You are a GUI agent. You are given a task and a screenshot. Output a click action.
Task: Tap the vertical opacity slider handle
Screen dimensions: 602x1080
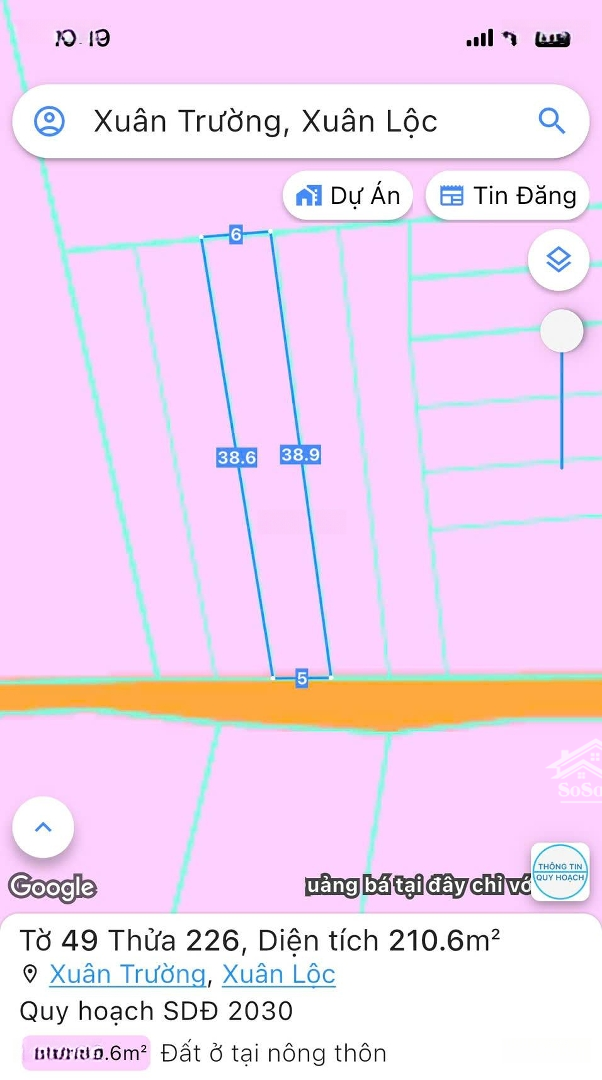point(561,331)
